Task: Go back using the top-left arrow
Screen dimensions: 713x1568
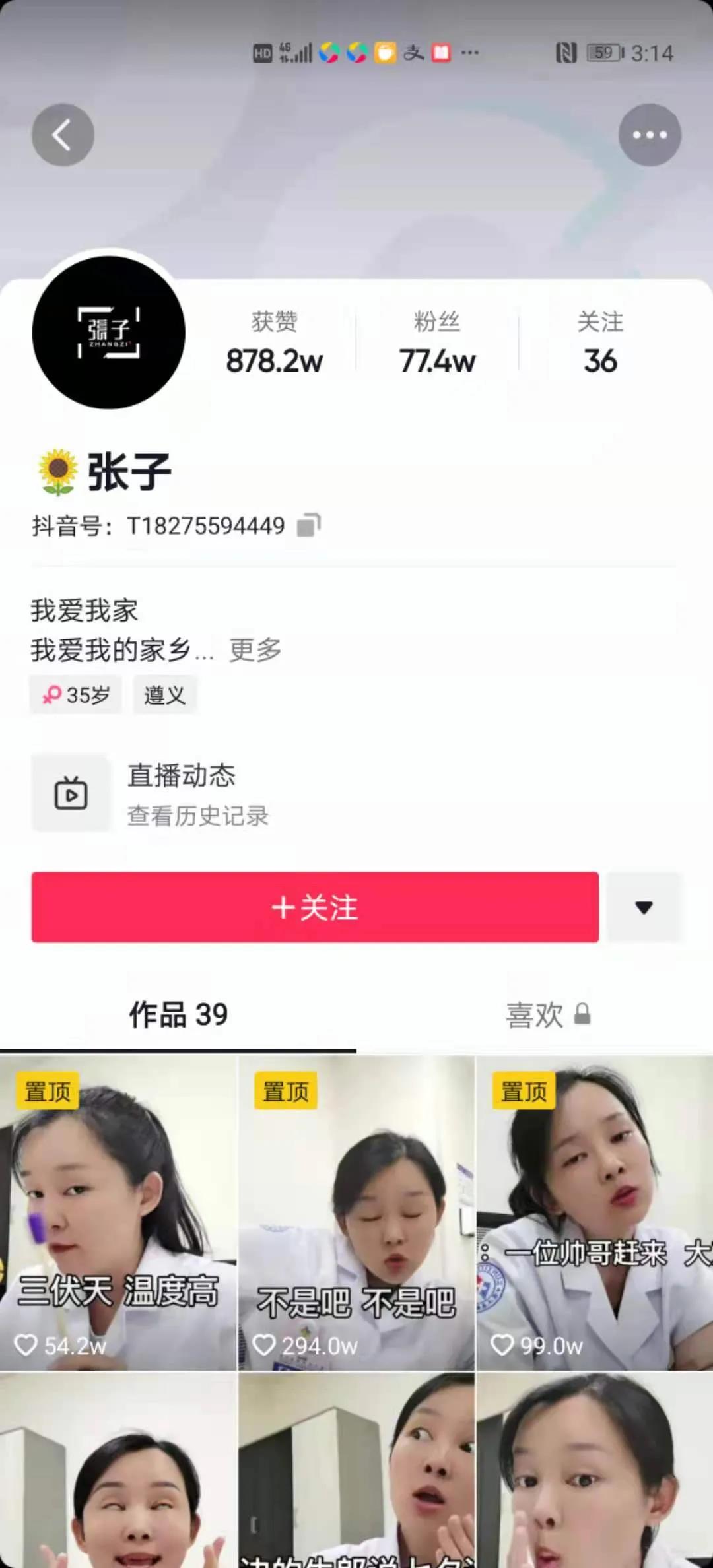Action: tap(63, 135)
